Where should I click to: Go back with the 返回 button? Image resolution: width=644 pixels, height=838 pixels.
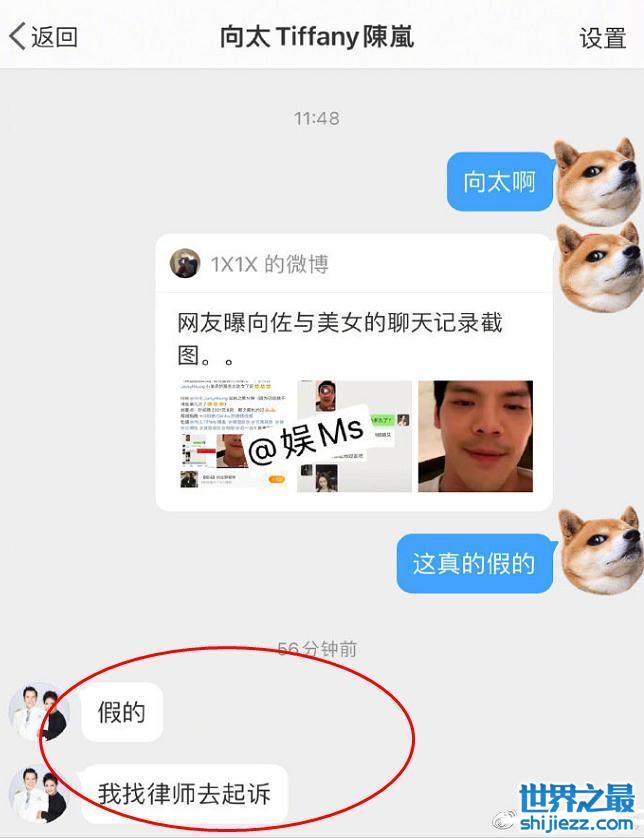tap(43, 37)
